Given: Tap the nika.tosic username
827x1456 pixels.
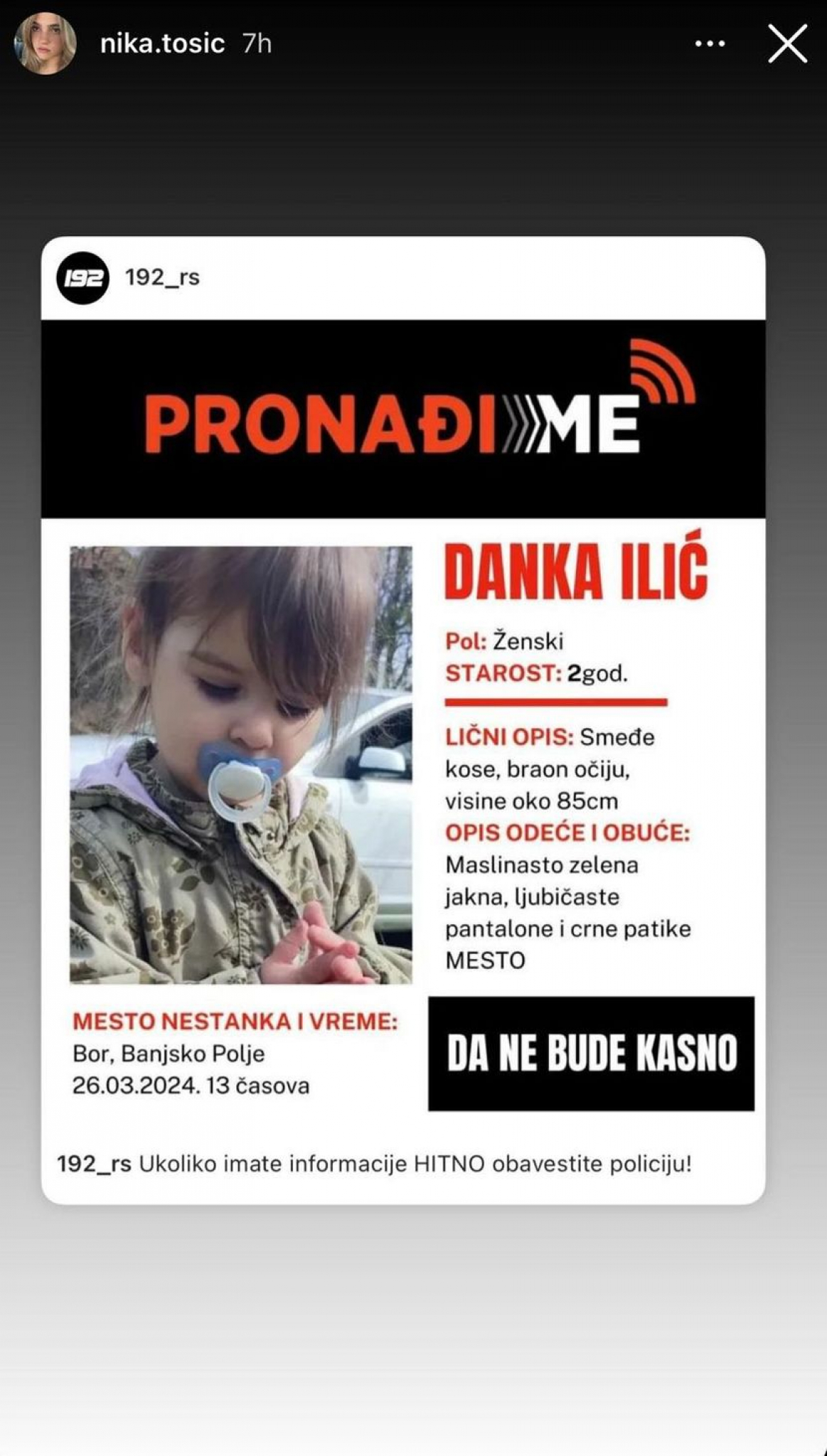Looking at the screenshot, I should pos(162,44).
